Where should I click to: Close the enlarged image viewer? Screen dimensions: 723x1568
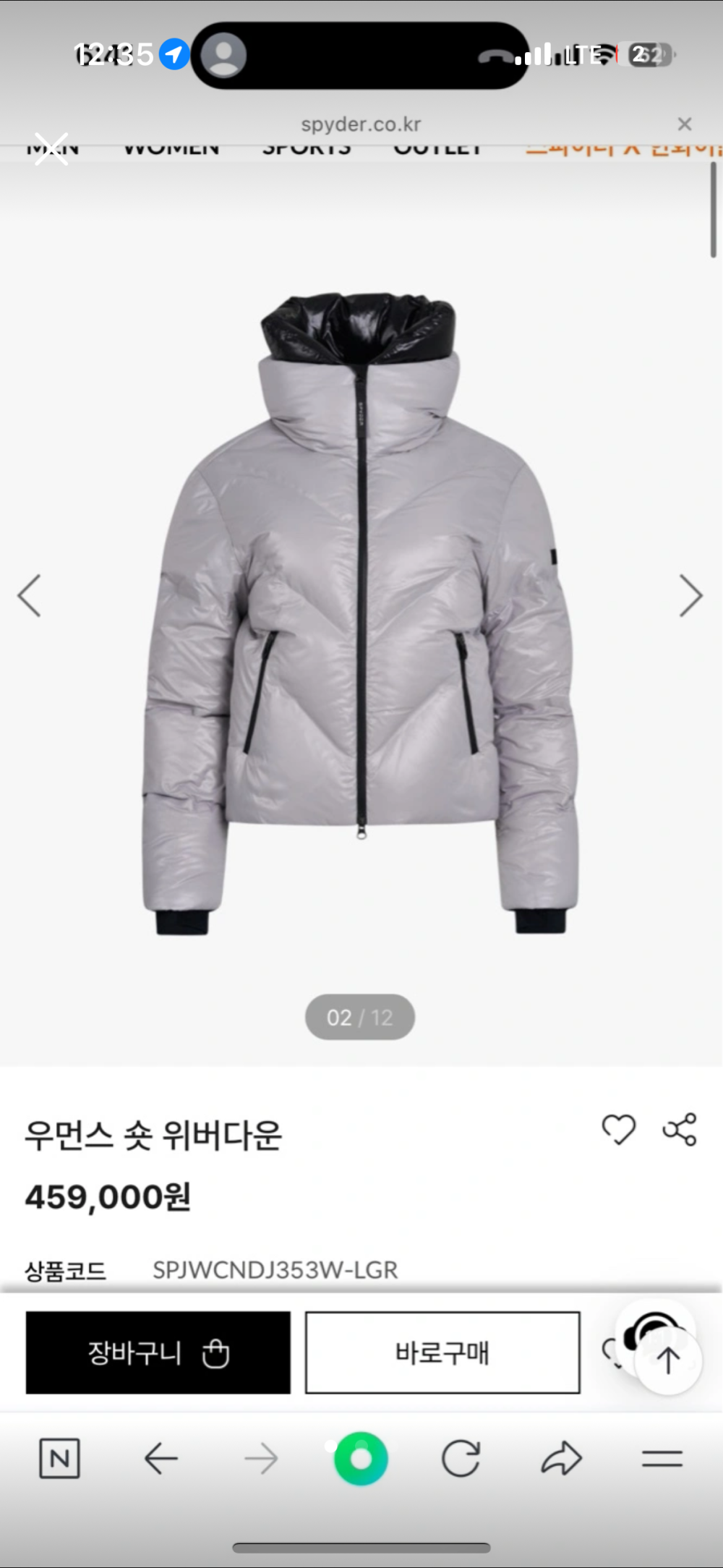pyautogui.click(x=51, y=149)
